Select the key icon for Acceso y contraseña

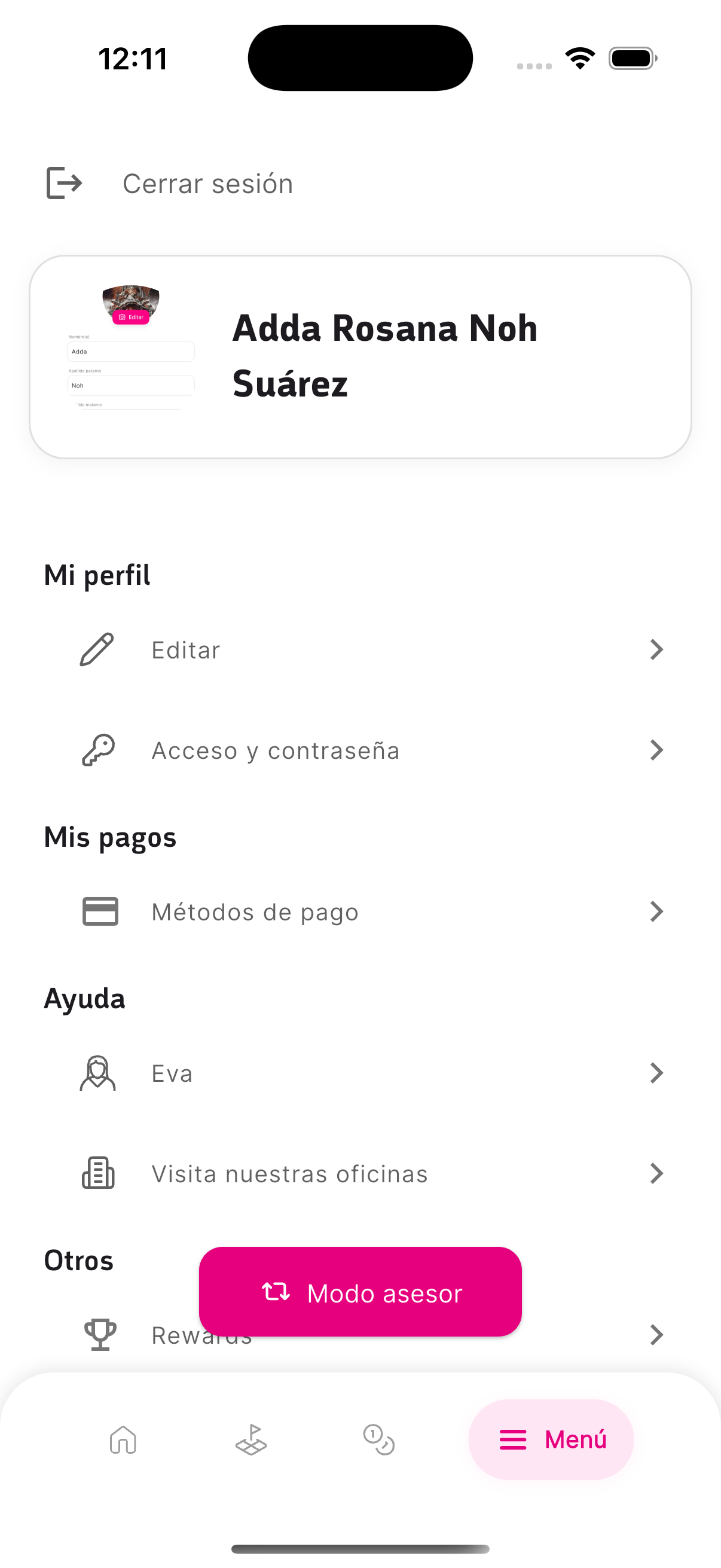(99, 750)
